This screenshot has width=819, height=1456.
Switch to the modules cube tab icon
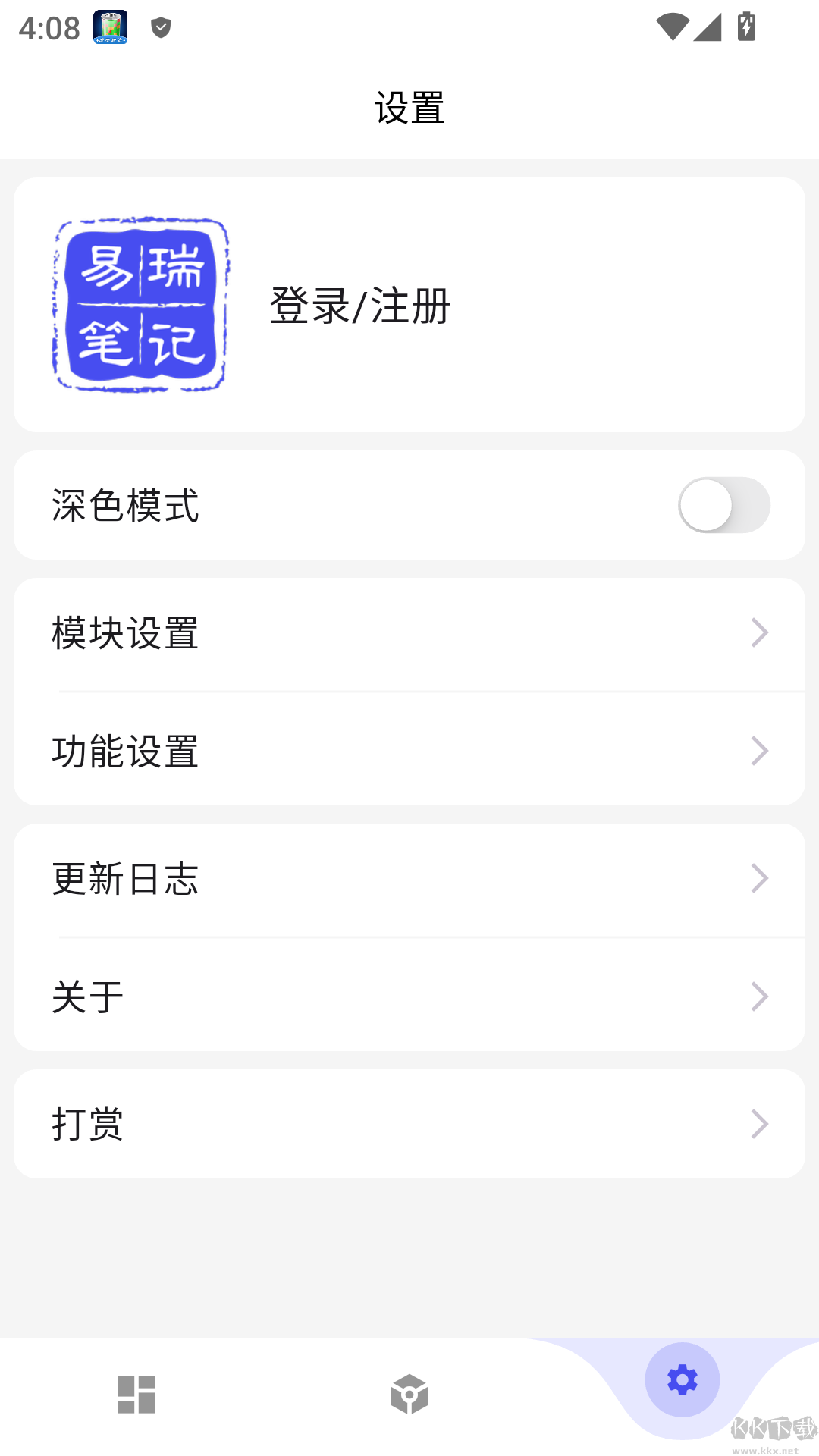409,1395
